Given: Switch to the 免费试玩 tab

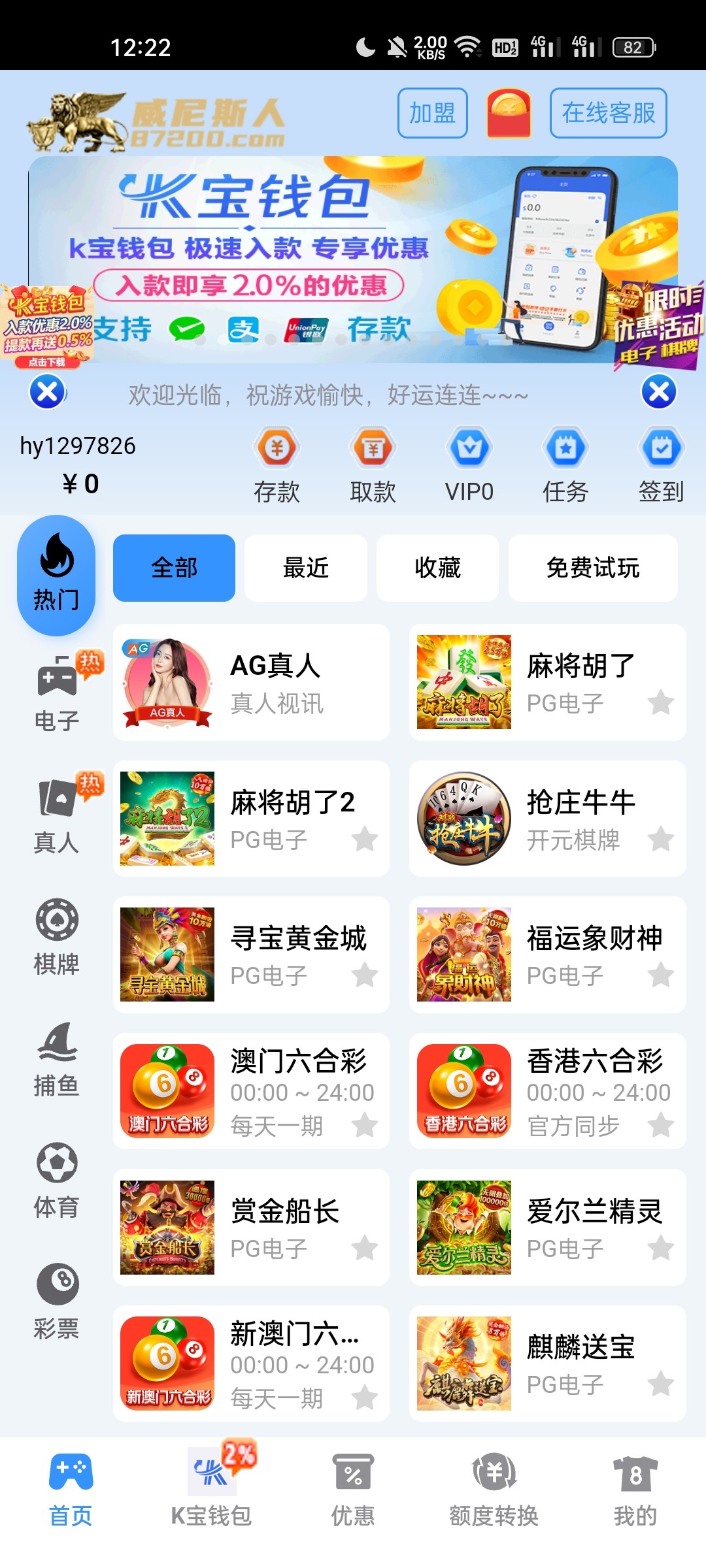Looking at the screenshot, I should point(592,568).
